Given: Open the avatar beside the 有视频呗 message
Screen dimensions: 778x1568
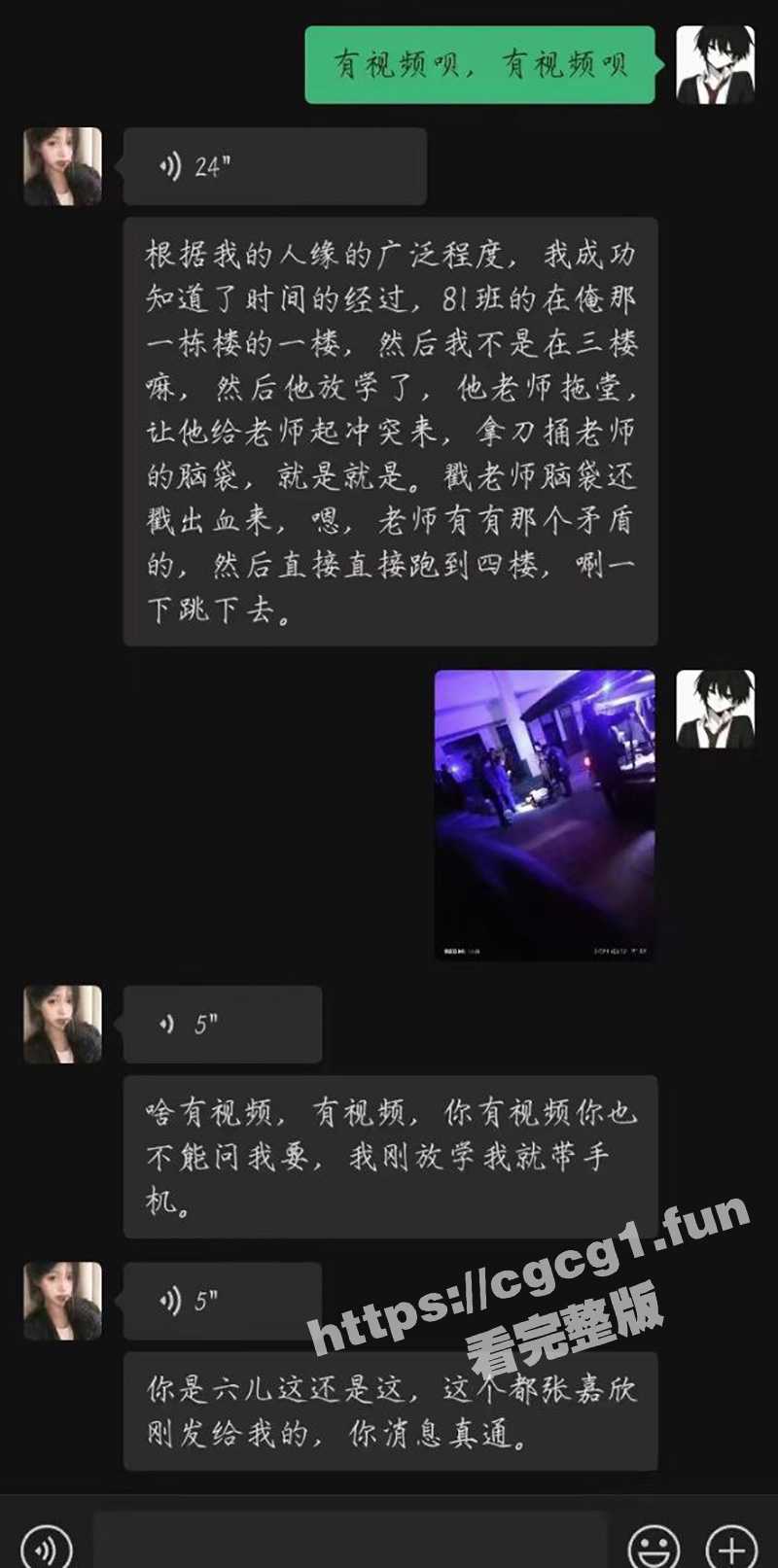Looking at the screenshot, I should 715,64.
